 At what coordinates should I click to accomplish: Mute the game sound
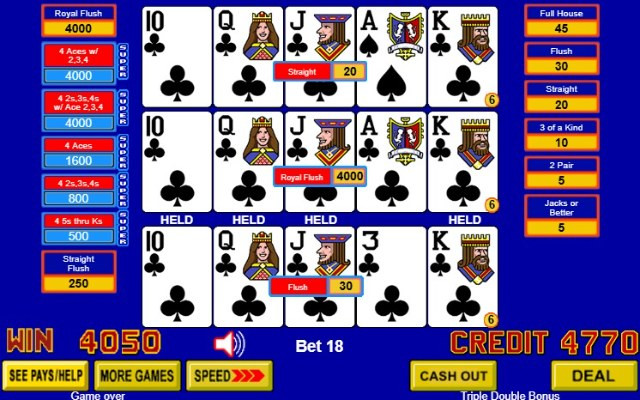(x=229, y=345)
